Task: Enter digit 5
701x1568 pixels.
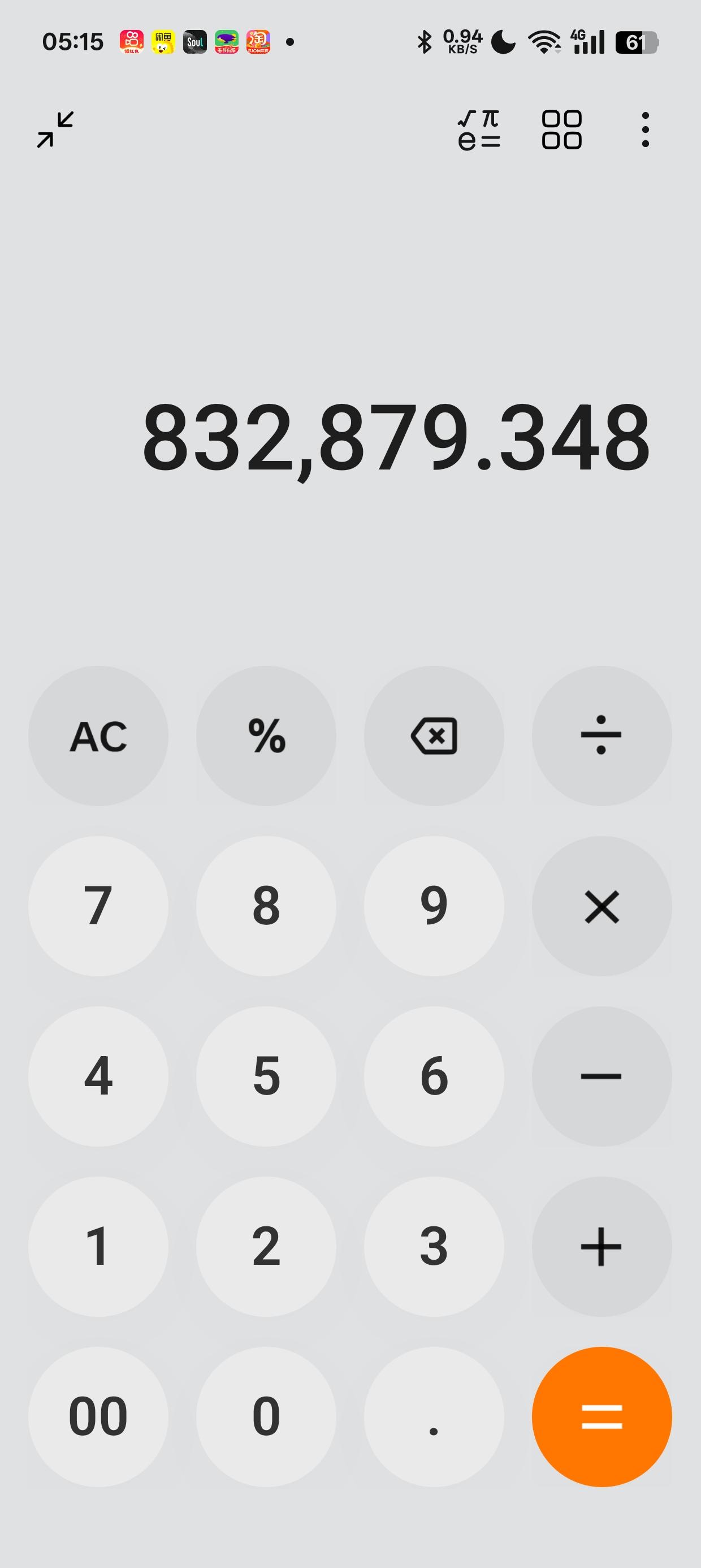Action: [x=266, y=1076]
